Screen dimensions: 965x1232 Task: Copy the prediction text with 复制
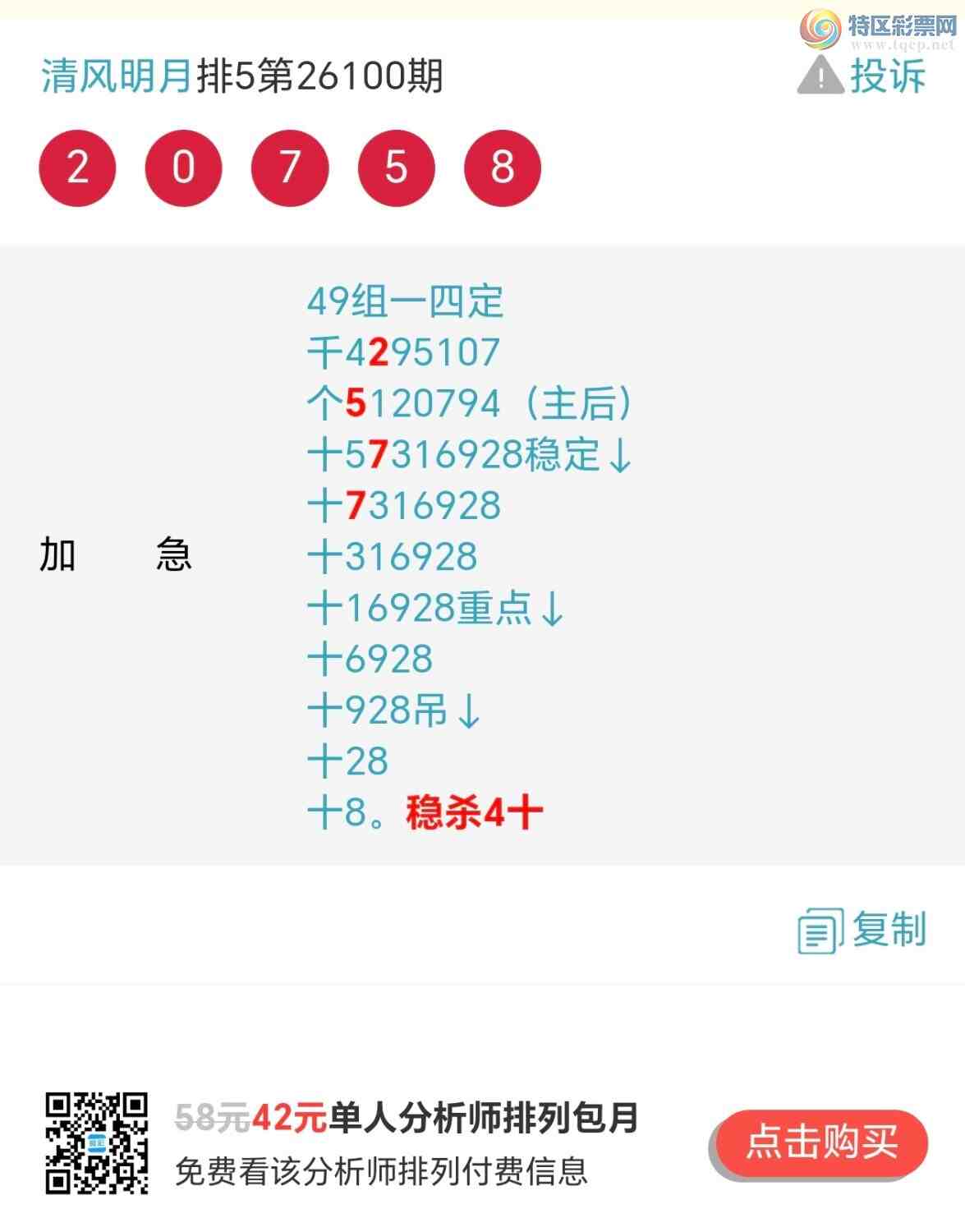coord(862,931)
